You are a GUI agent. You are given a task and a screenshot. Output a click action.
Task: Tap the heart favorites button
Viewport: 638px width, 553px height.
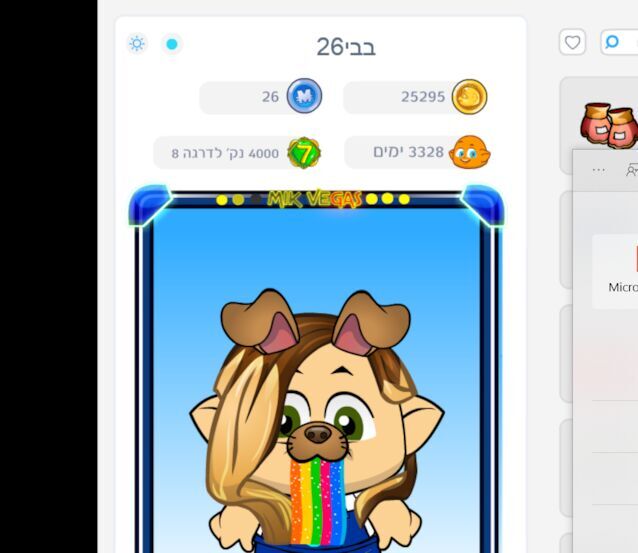[x=572, y=42]
